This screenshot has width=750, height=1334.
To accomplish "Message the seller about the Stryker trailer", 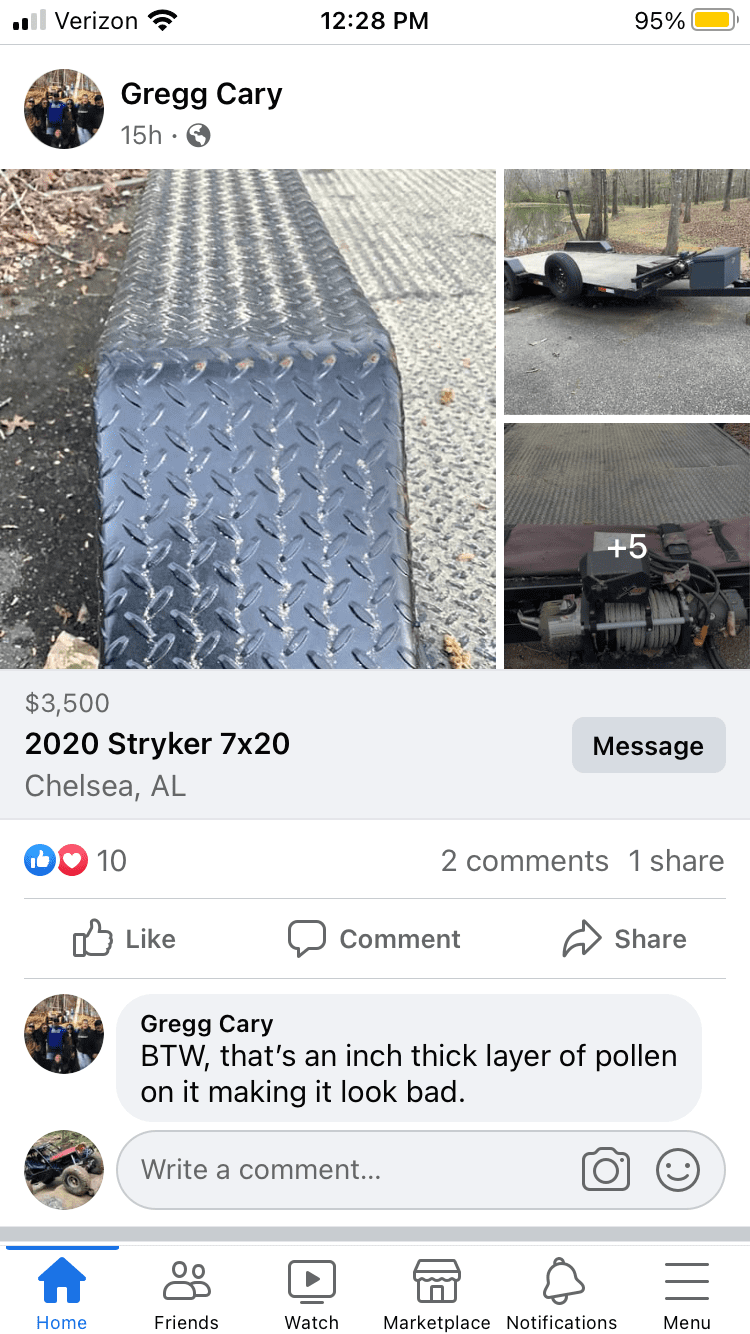I will (648, 746).
